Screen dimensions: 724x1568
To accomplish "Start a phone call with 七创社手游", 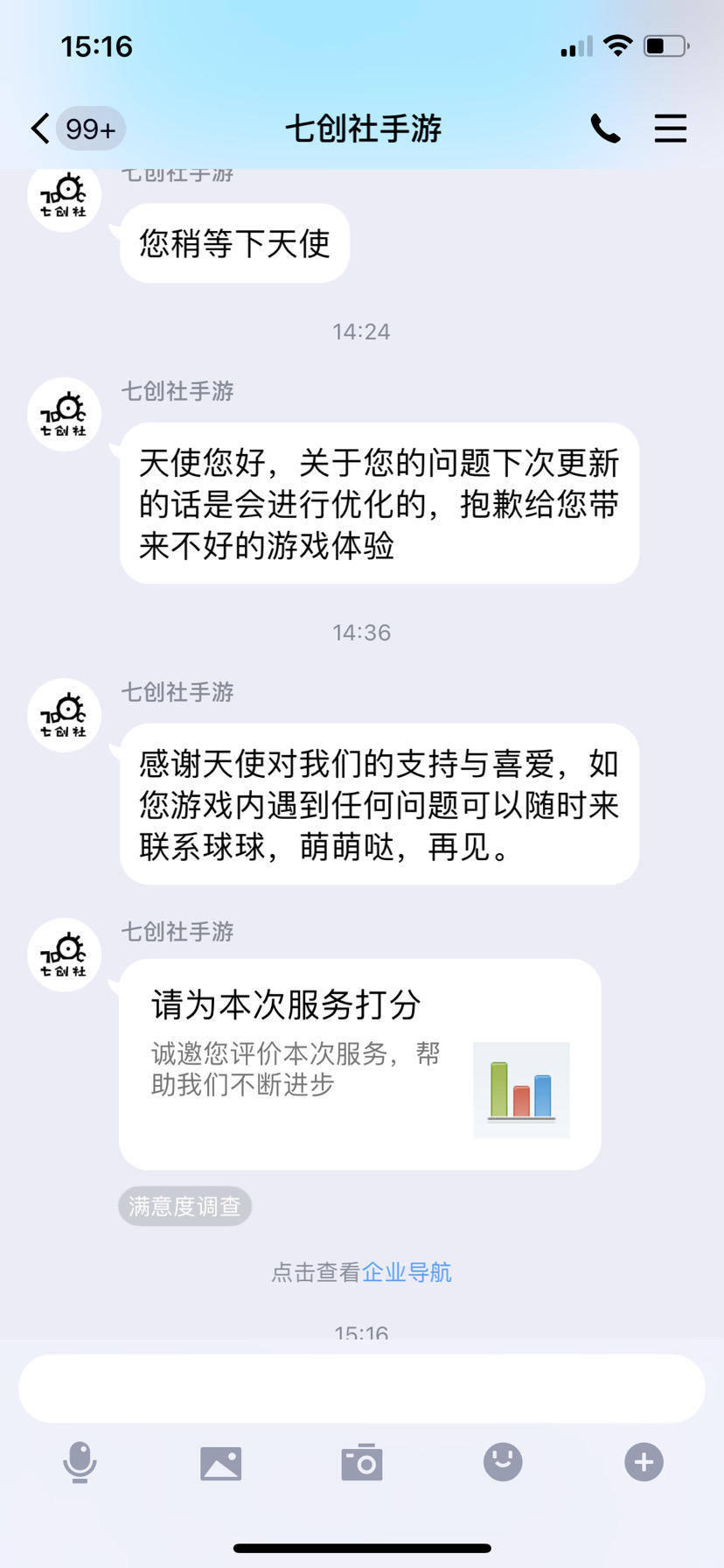I will point(605,129).
